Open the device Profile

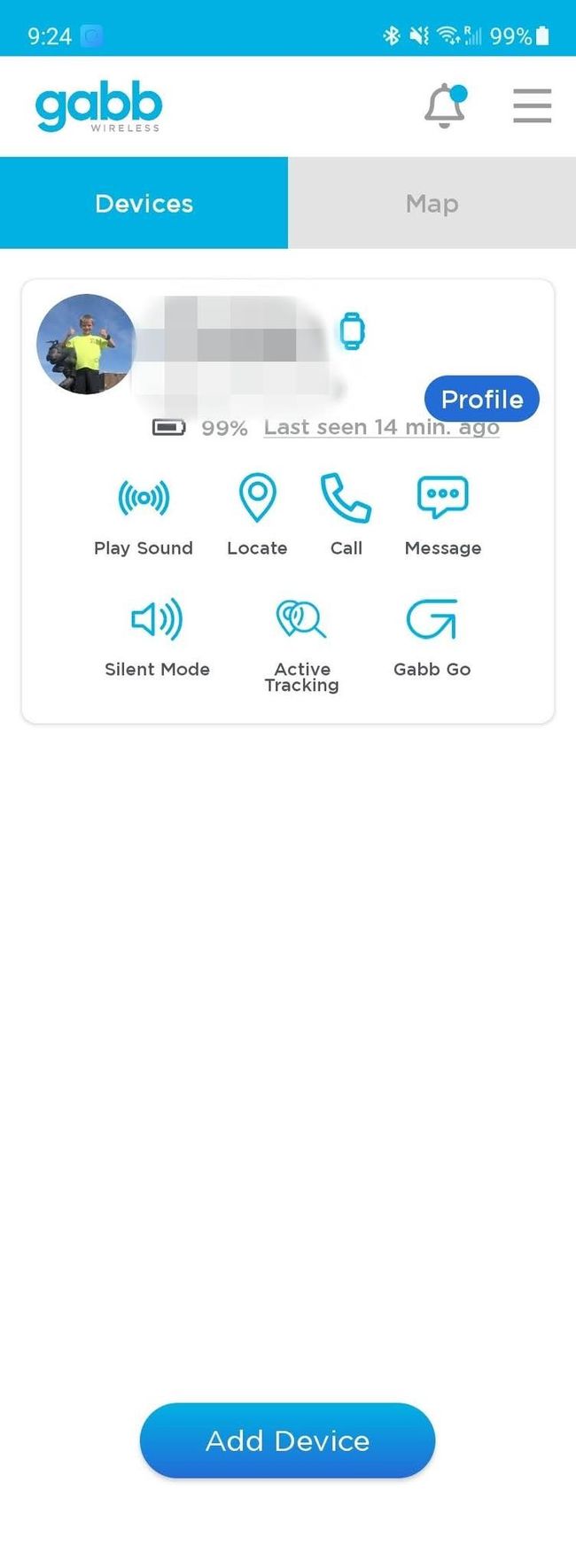pos(481,399)
